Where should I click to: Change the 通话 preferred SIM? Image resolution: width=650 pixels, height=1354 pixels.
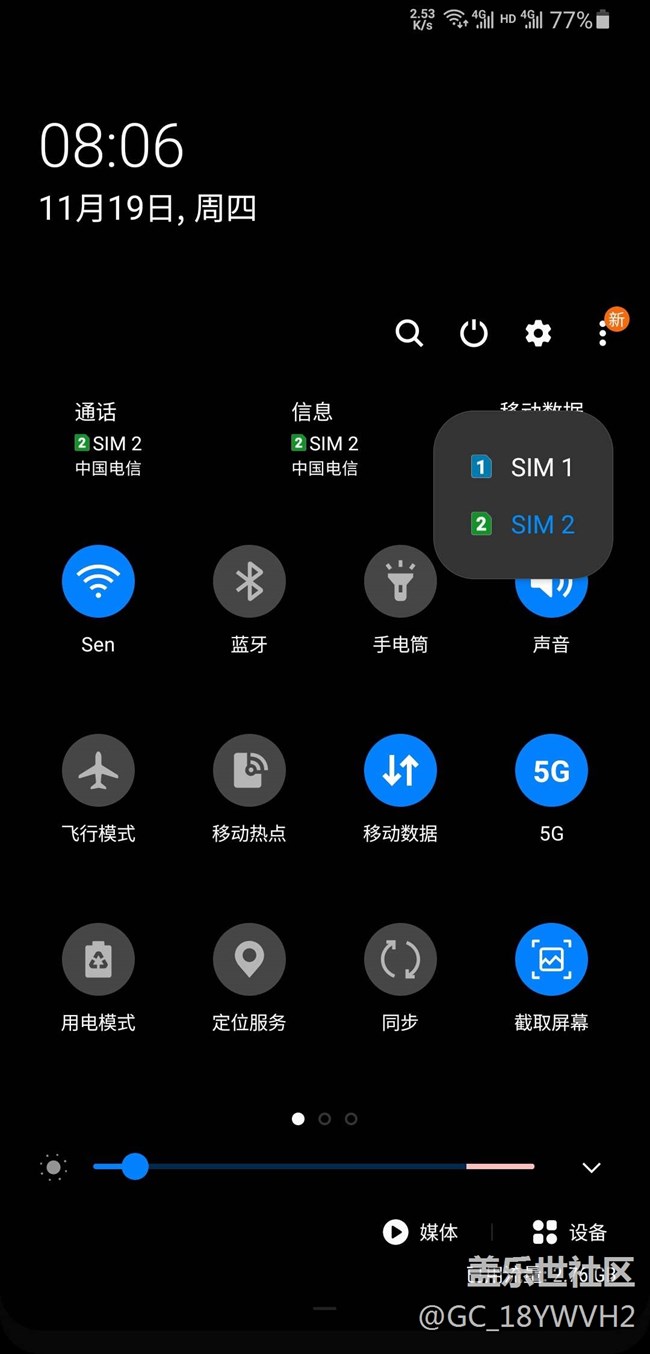(108, 439)
